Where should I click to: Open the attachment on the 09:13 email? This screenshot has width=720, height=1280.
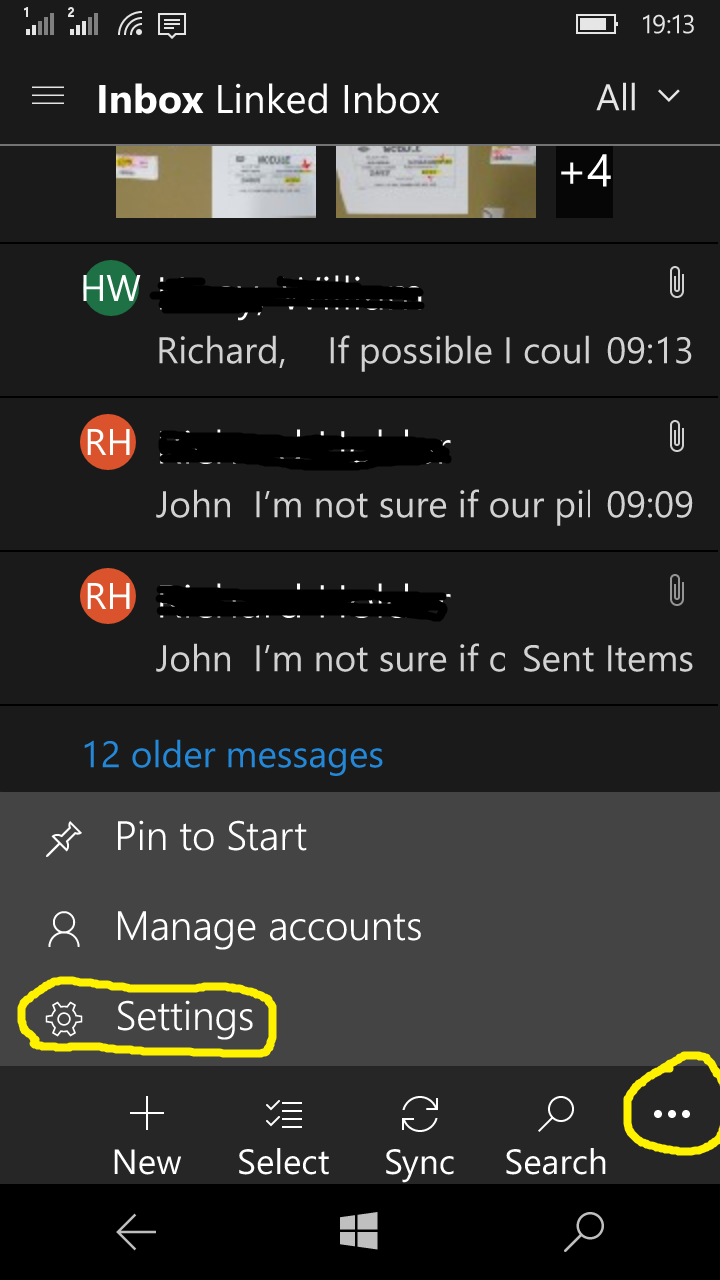click(677, 283)
